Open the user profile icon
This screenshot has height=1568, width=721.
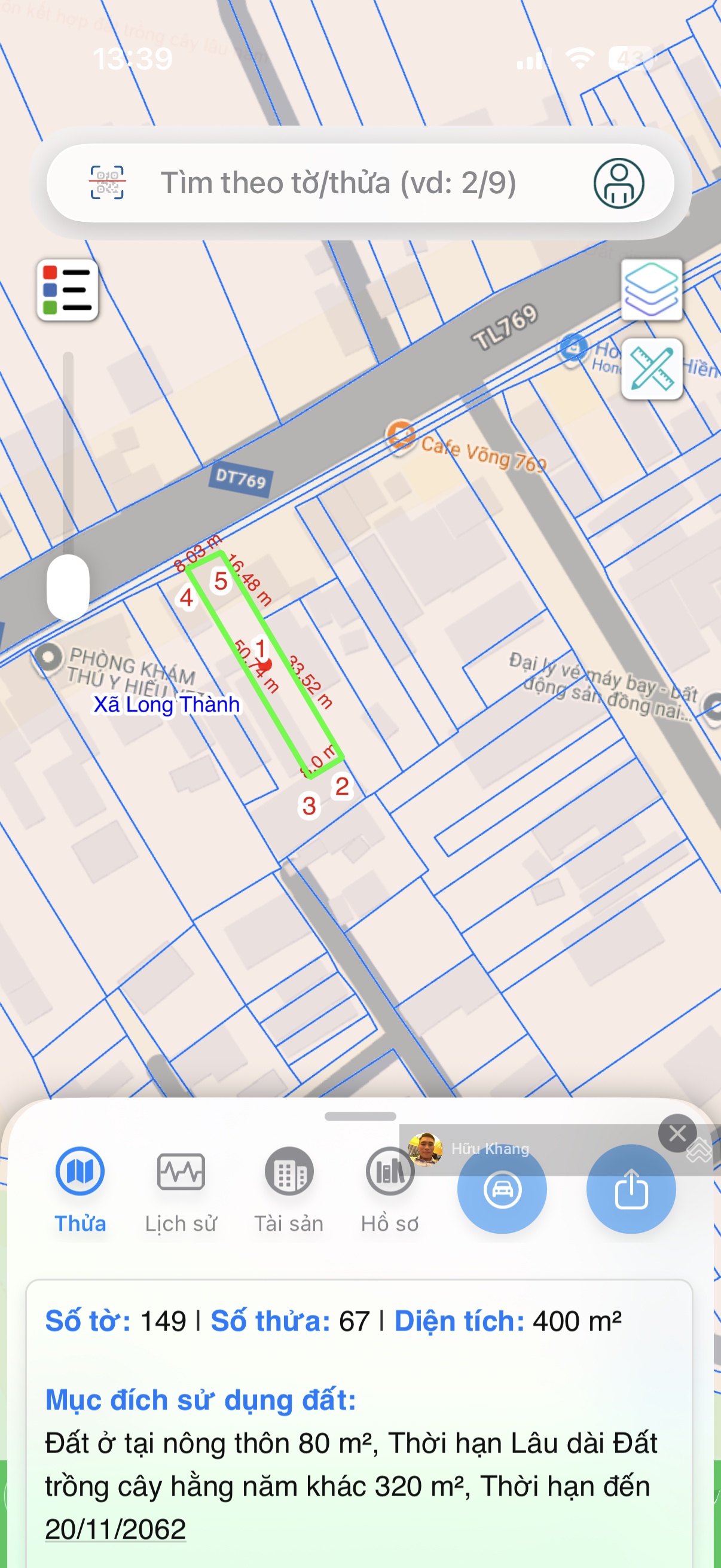pos(618,183)
